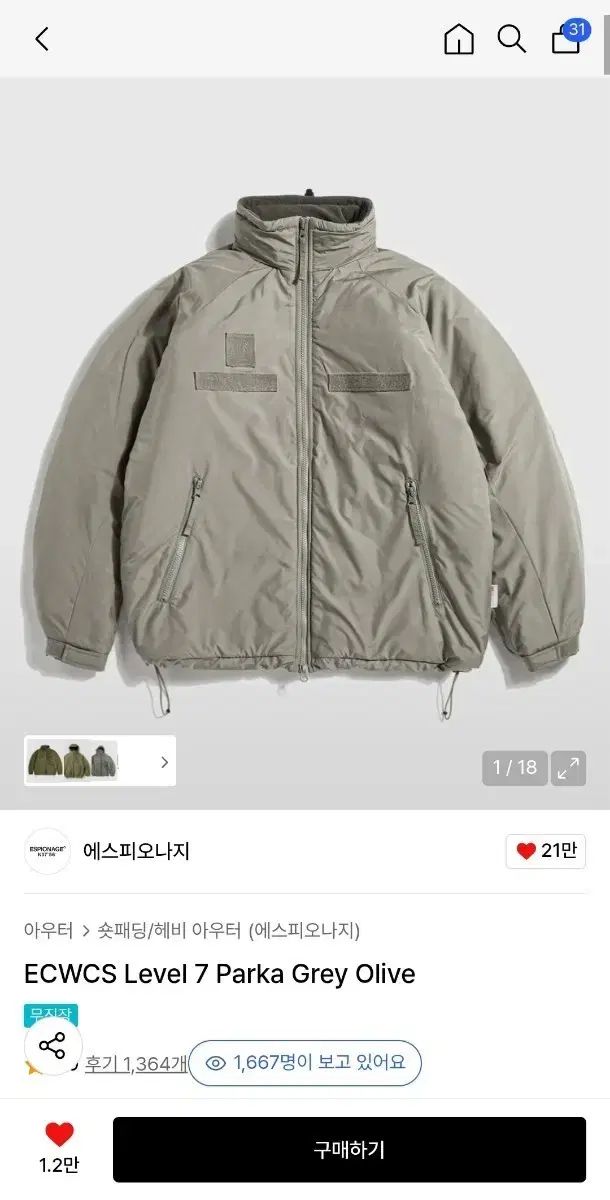Open the home page icon
Viewport: 610px width, 1200px height.
(x=459, y=39)
